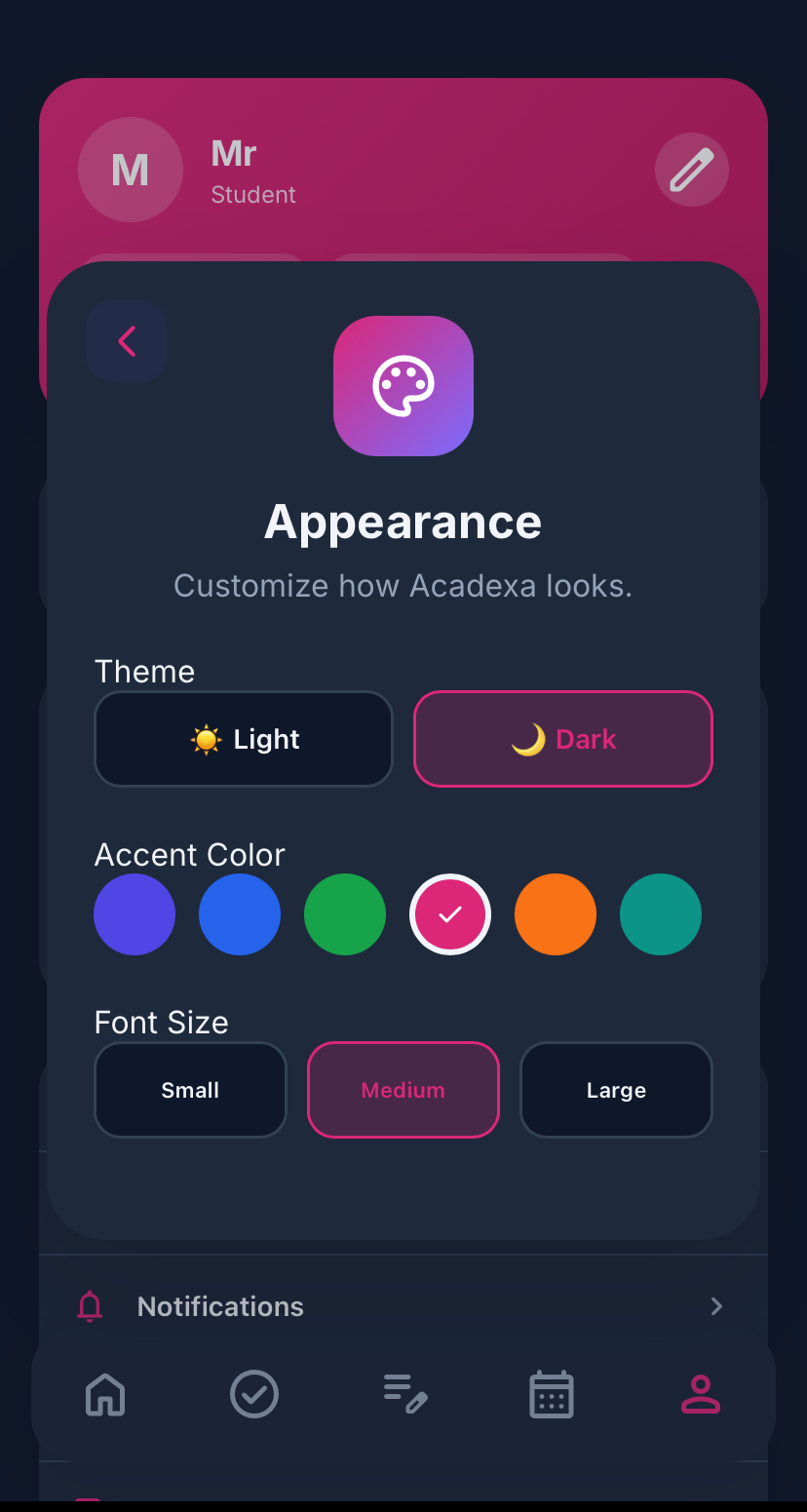807x1512 pixels.
Task: Select the green accent color
Action: point(345,914)
